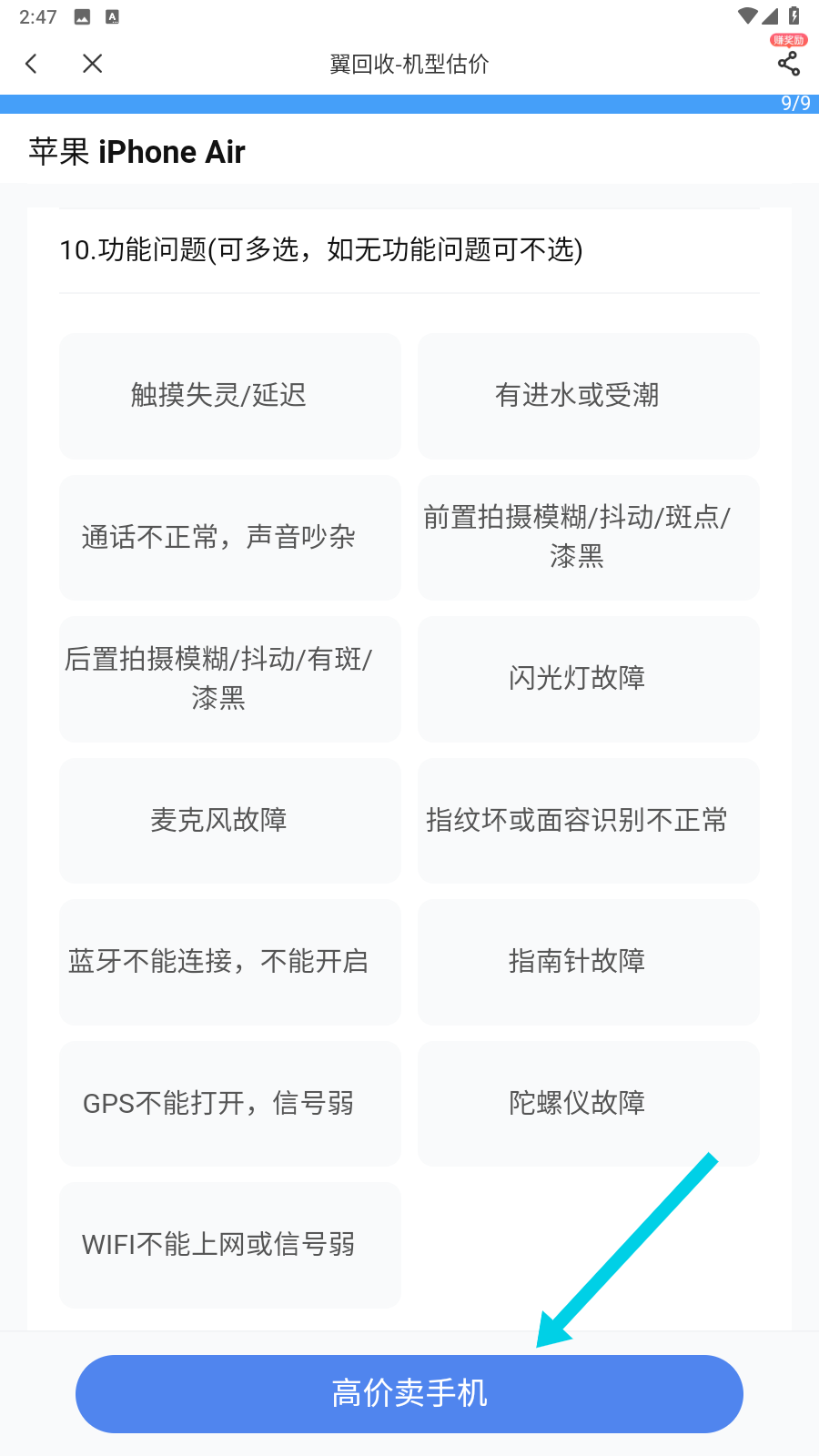The width and height of the screenshot is (819, 1456).
Task: Tap the 高价卖手机 button
Action: (x=409, y=1393)
